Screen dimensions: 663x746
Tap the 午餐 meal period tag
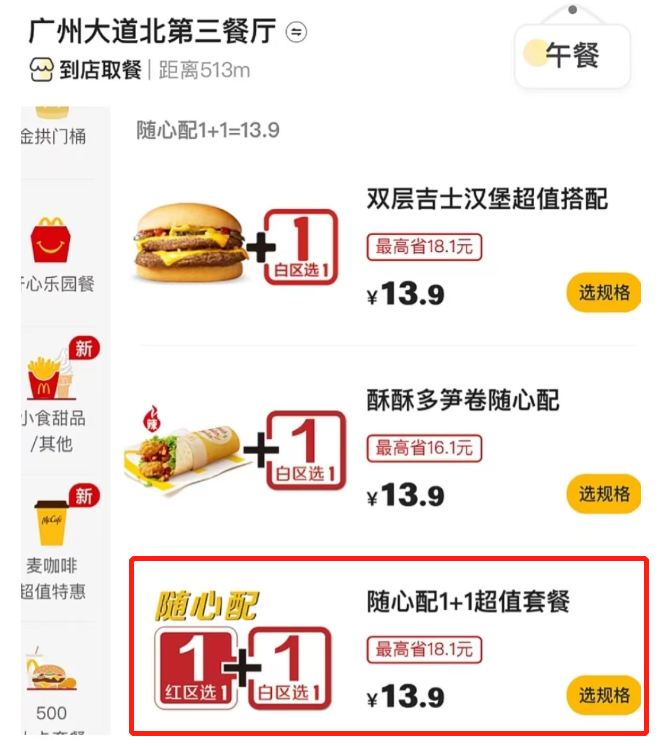pos(572,56)
